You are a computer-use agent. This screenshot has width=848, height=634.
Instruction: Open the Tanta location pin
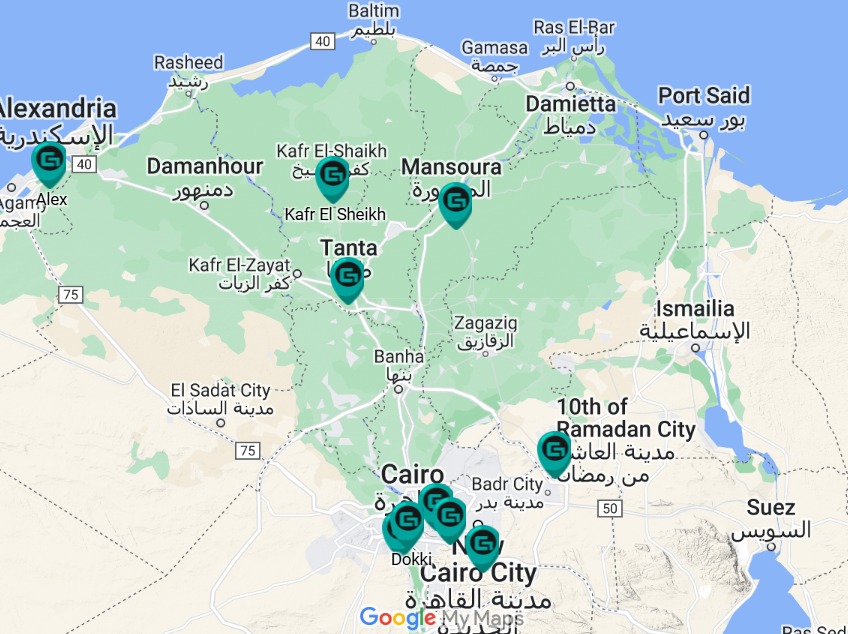point(347,276)
